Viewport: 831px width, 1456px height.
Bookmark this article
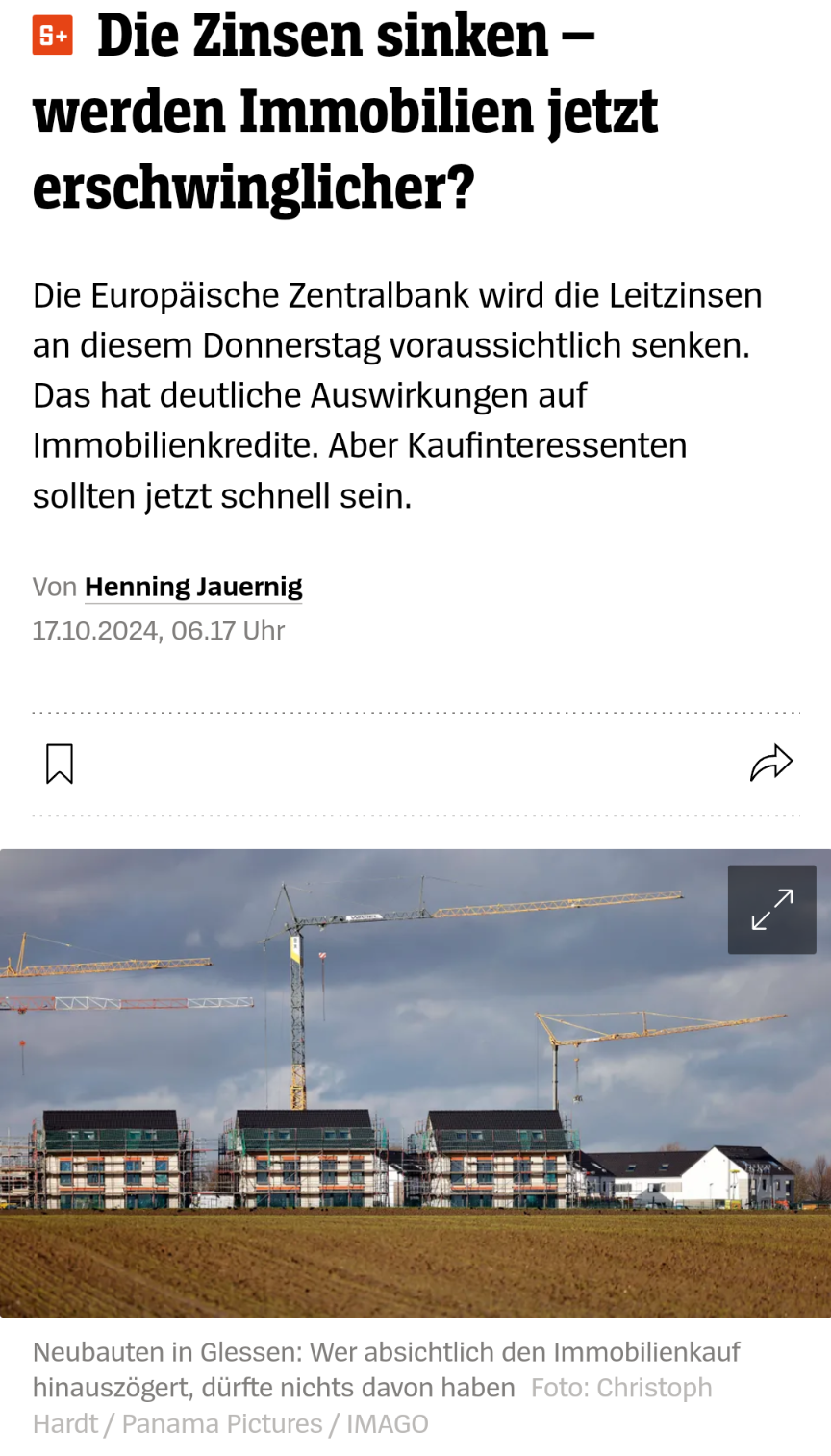(x=60, y=764)
